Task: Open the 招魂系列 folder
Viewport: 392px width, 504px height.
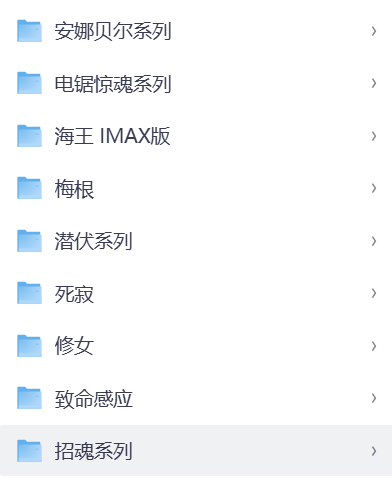Action: point(196,451)
